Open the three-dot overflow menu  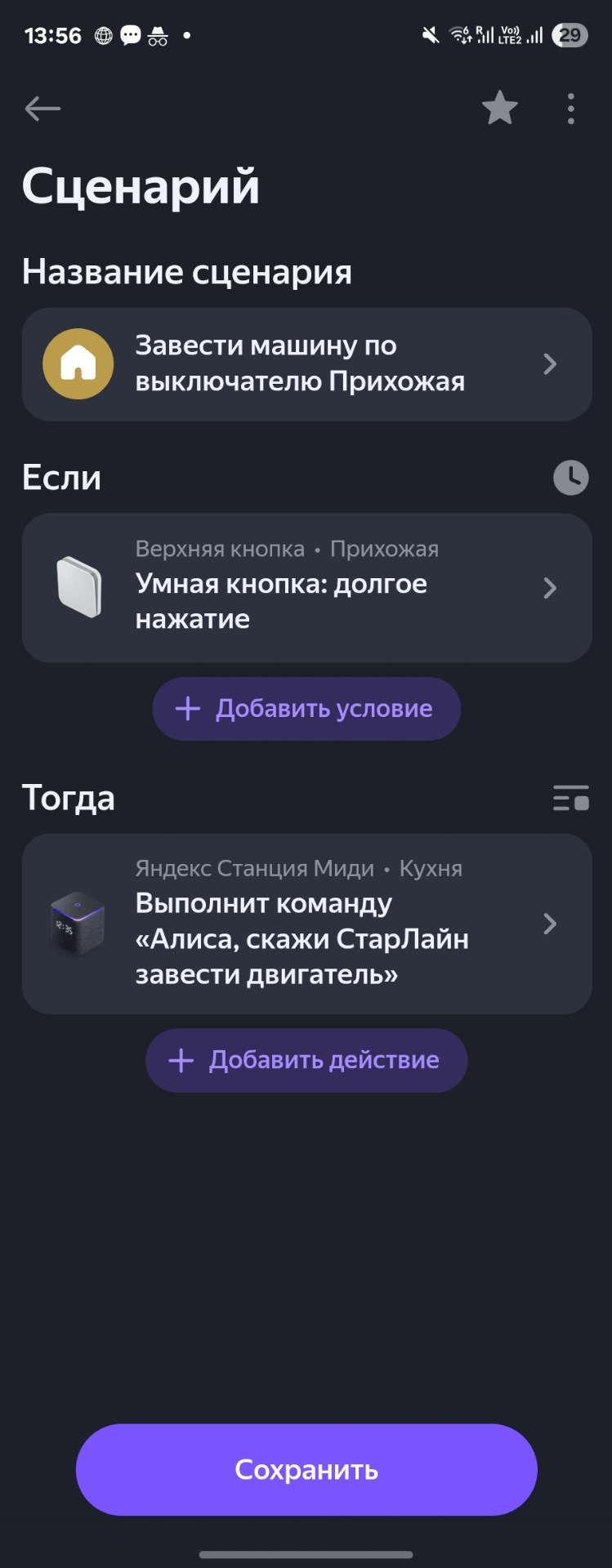pyautogui.click(x=570, y=109)
